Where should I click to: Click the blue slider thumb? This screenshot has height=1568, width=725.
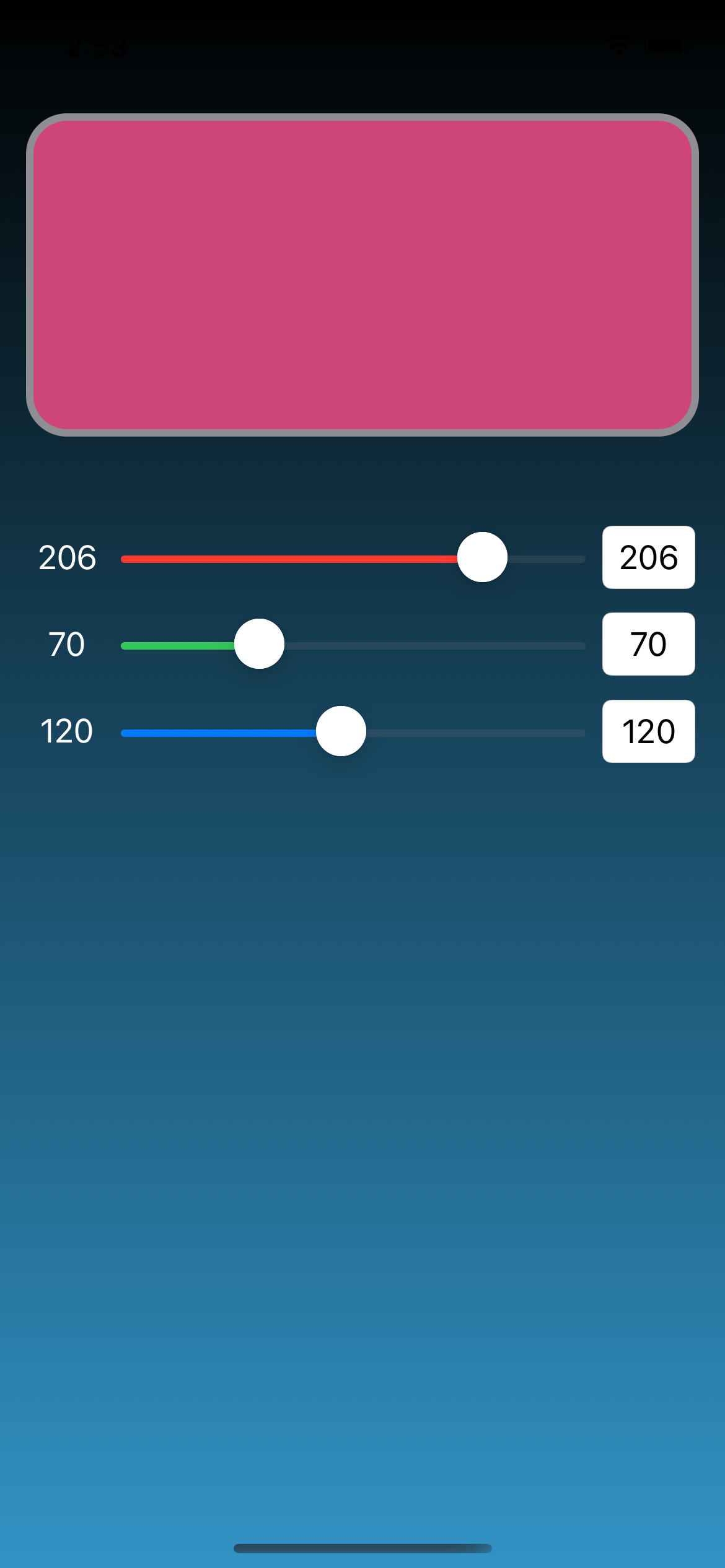[x=341, y=731]
